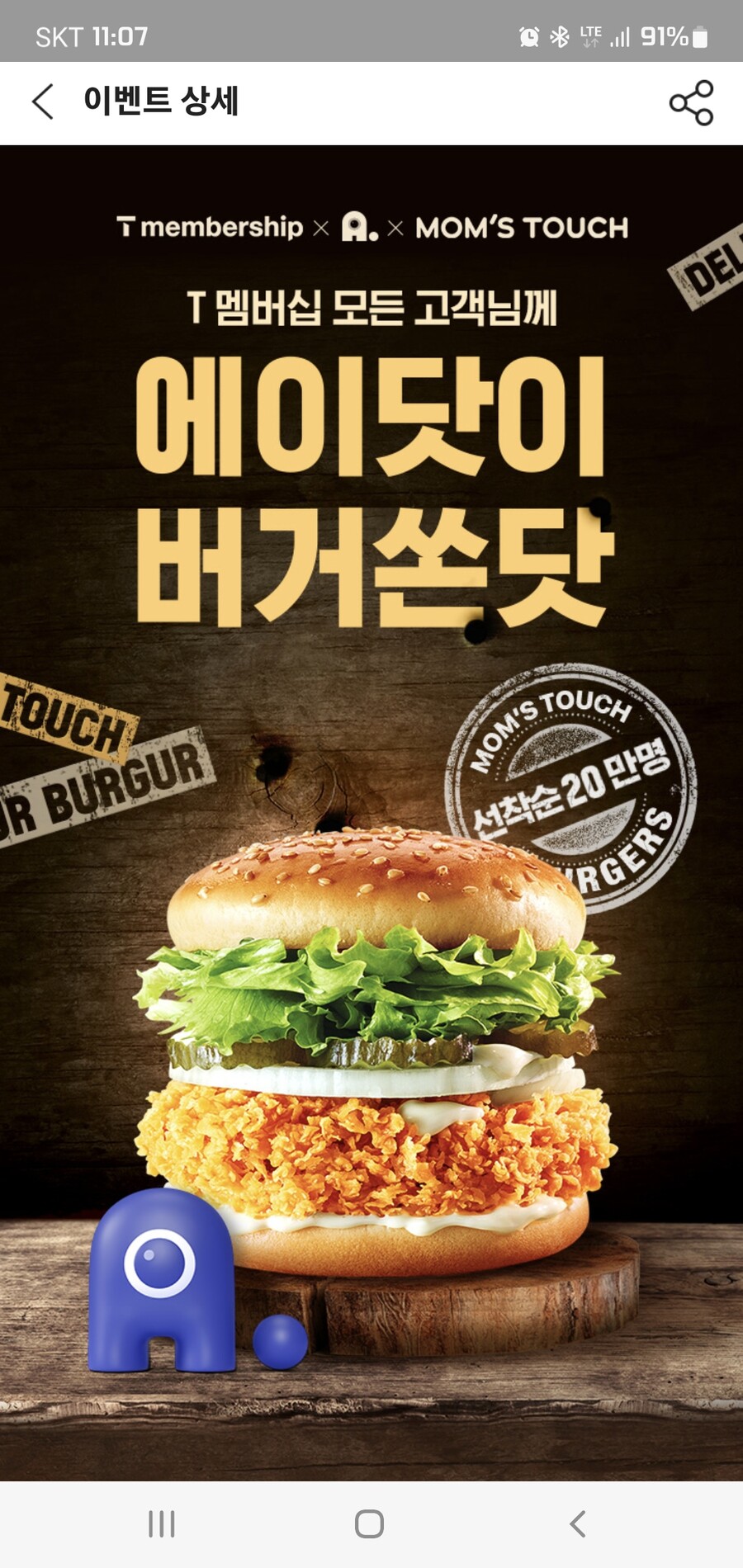Tap the 이벤트 상세 title text
This screenshot has height=1568, width=743.
(x=159, y=101)
